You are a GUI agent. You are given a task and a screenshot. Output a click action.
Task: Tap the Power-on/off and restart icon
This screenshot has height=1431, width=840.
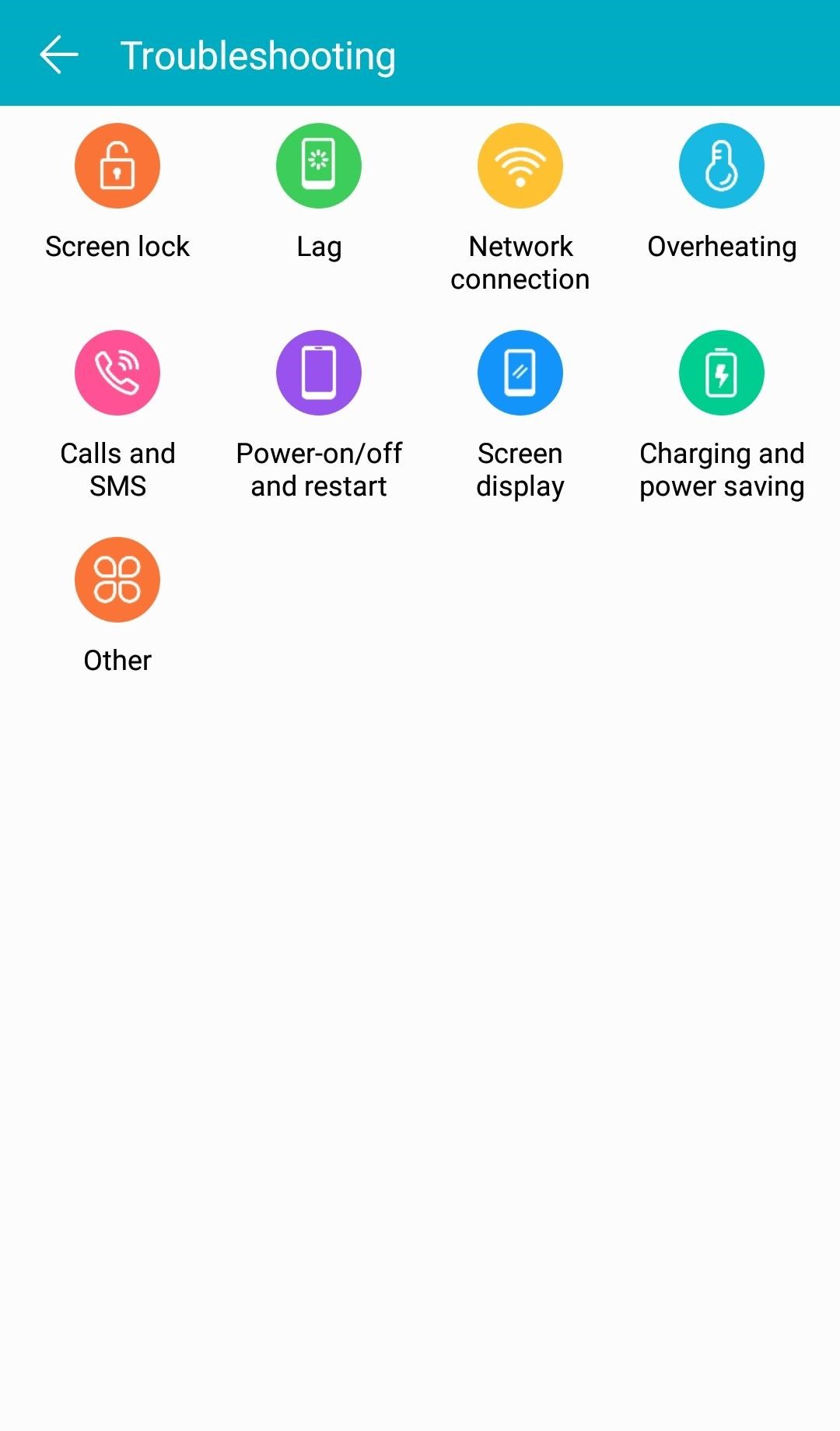tap(318, 372)
